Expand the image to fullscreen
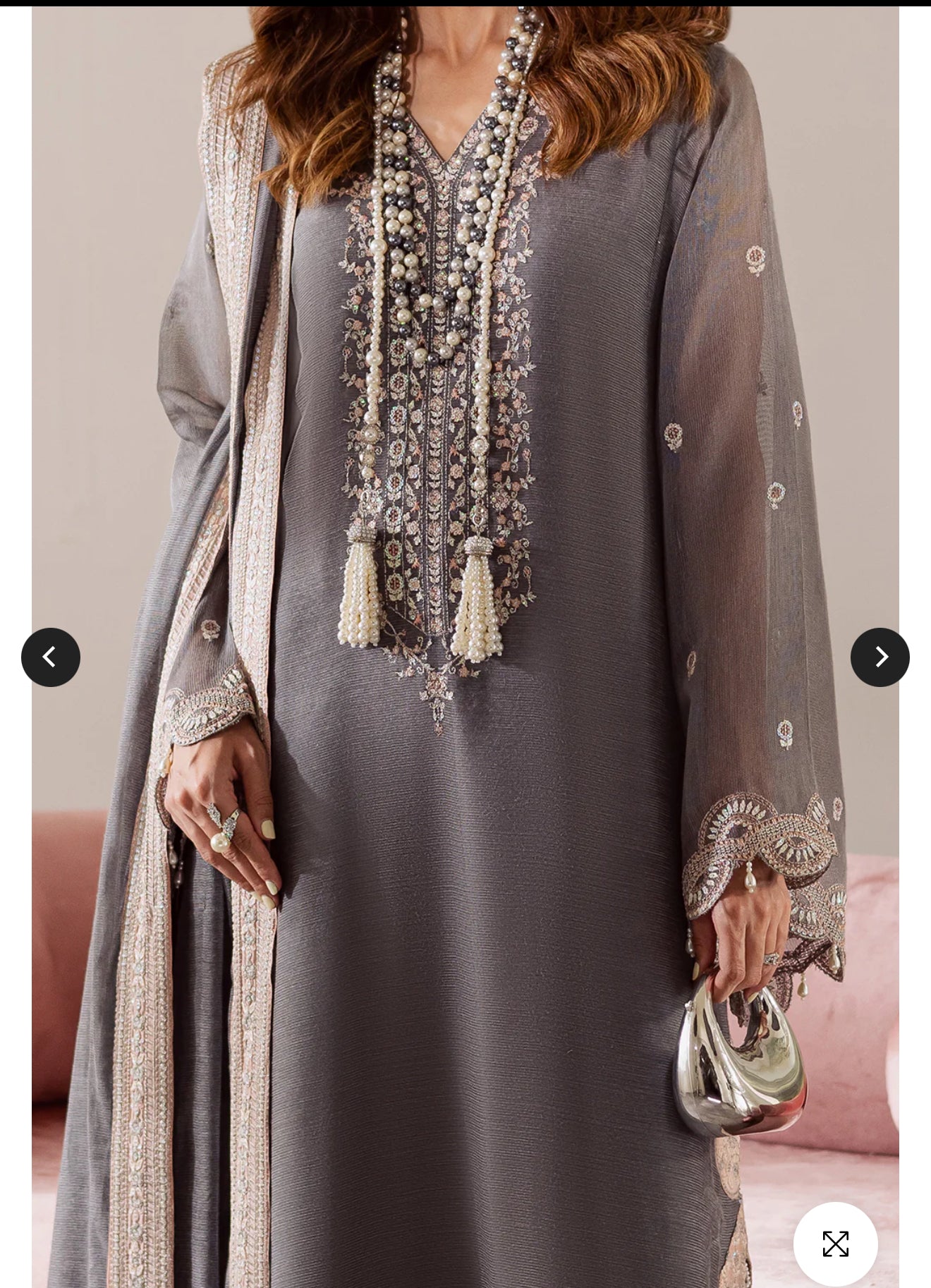Viewport: 931px width, 1288px height. [x=835, y=1244]
